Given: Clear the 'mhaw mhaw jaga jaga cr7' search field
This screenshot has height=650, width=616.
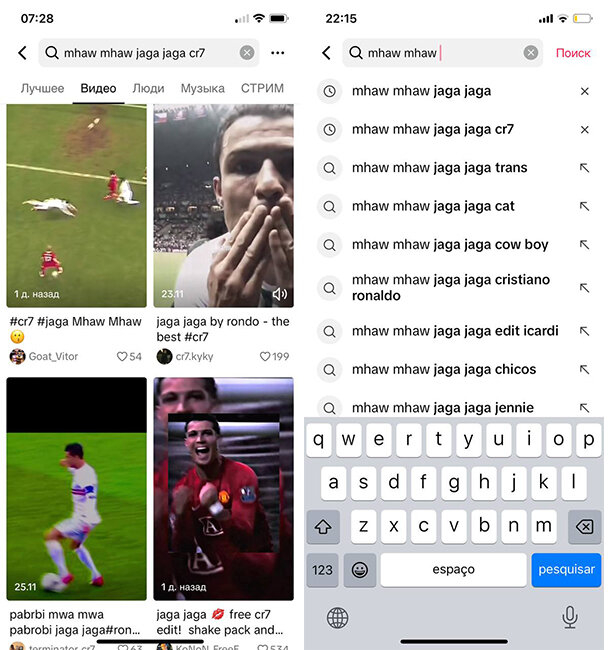Looking at the screenshot, I should [247, 53].
